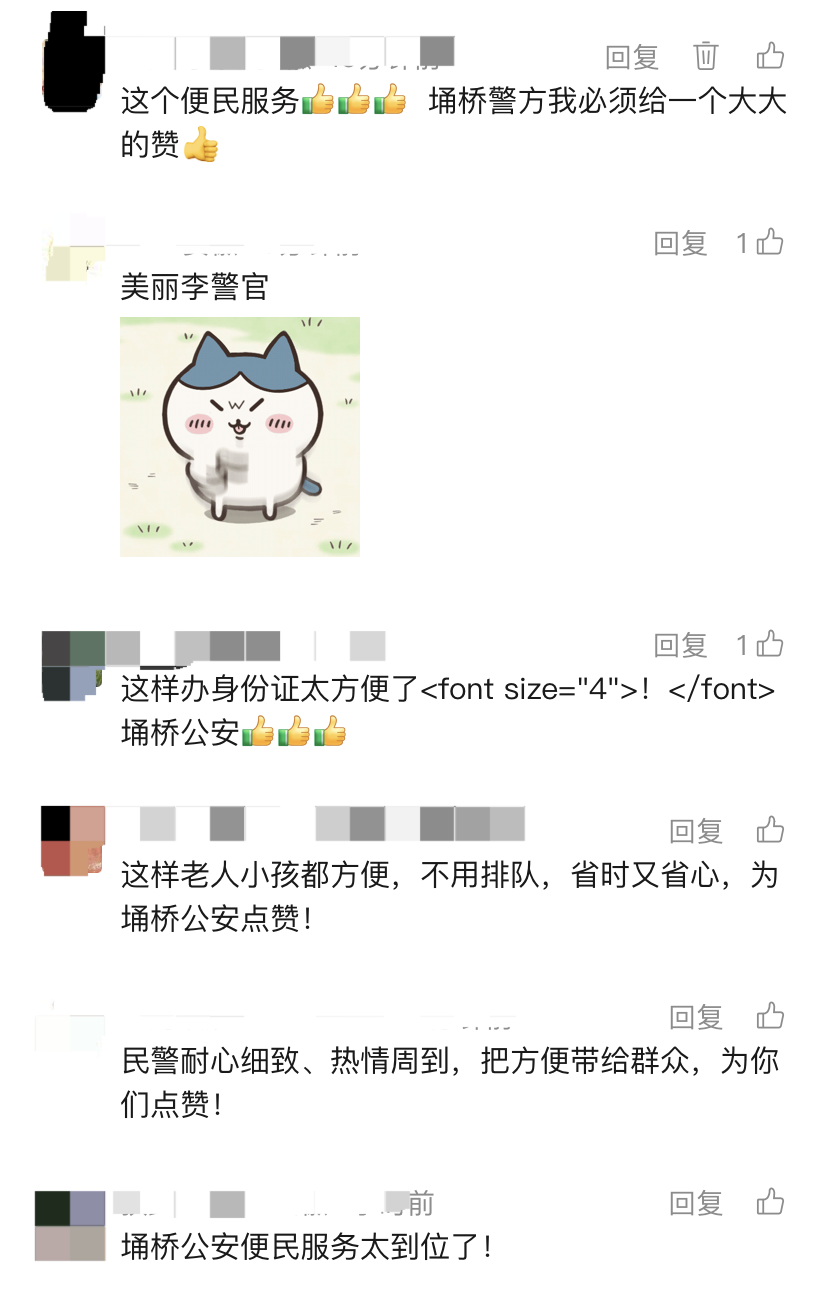Screen dimensions: 828x1302
Task: Reply to the 便民服务太到位了 comment
Action: tap(696, 1203)
